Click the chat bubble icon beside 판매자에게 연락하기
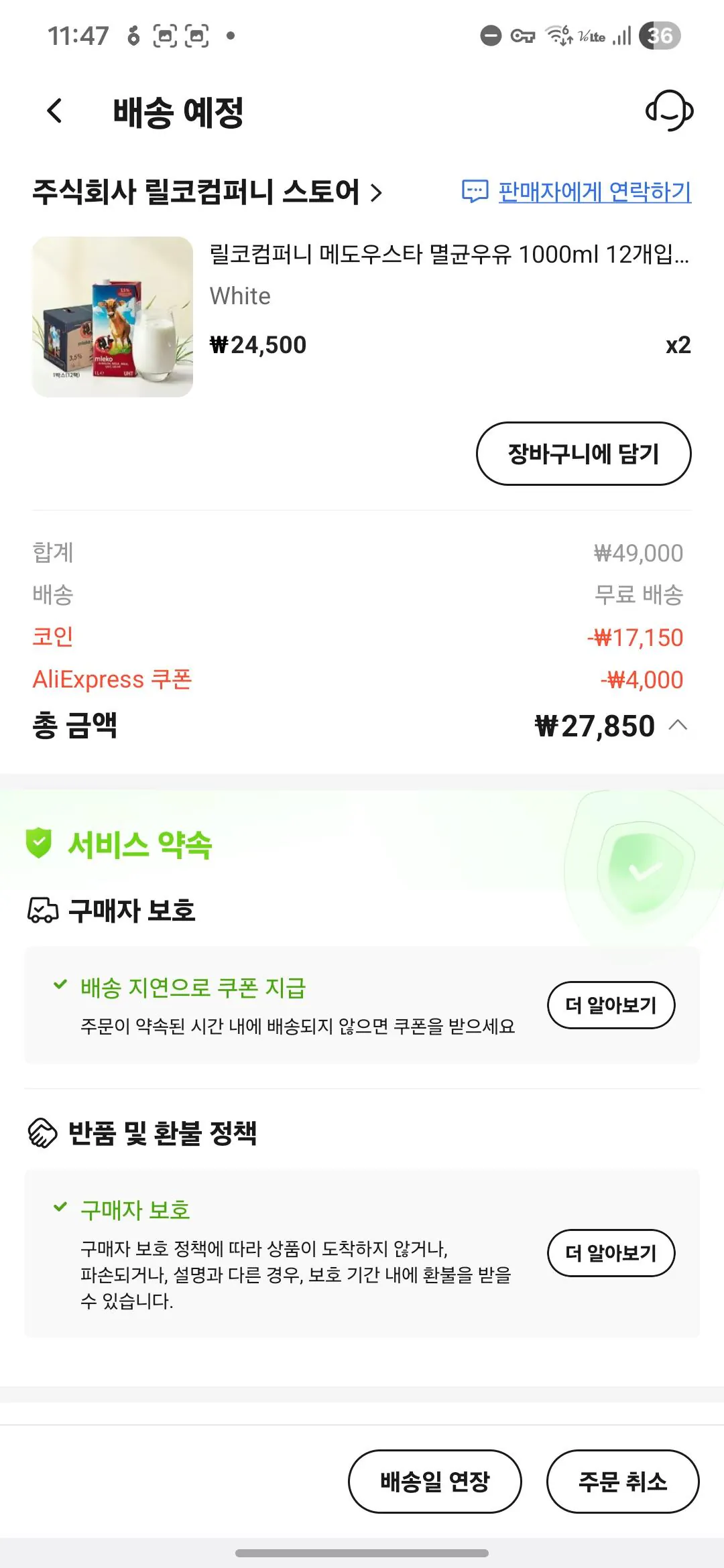The image size is (724, 1568). pos(475,192)
